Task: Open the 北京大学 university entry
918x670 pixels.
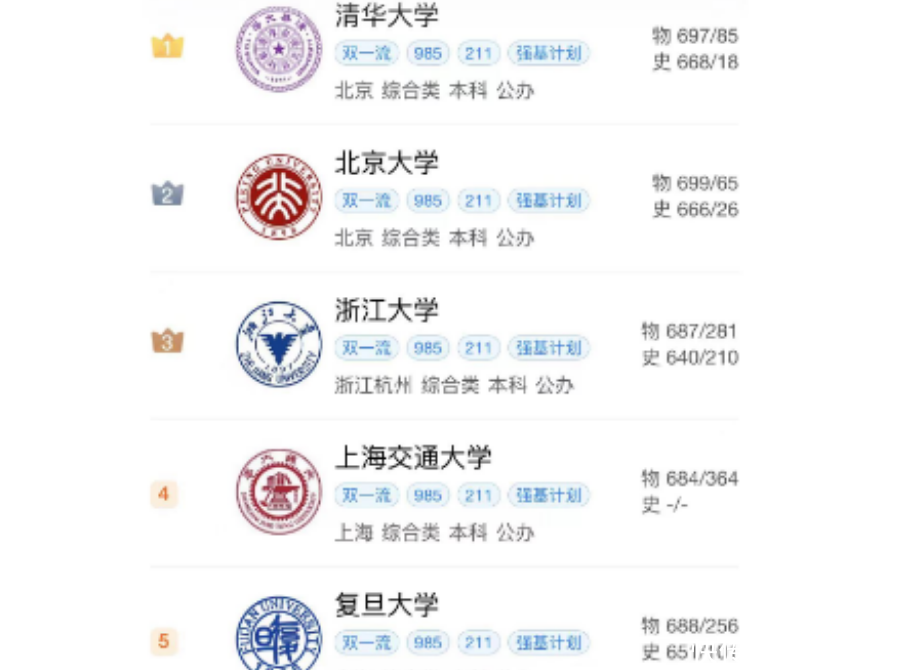Action: pyautogui.click(x=386, y=163)
